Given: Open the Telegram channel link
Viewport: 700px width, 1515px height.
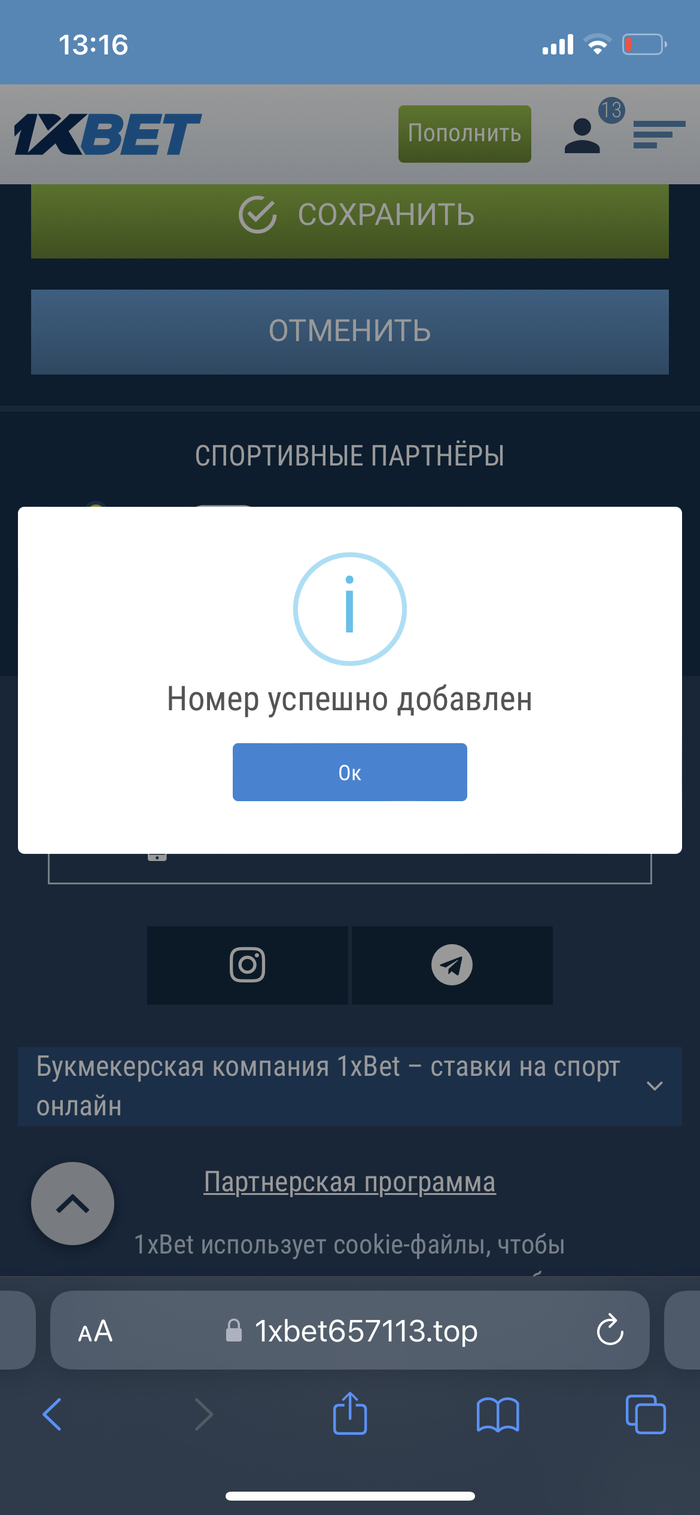Looking at the screenshot, I should (x=452, y=965).
